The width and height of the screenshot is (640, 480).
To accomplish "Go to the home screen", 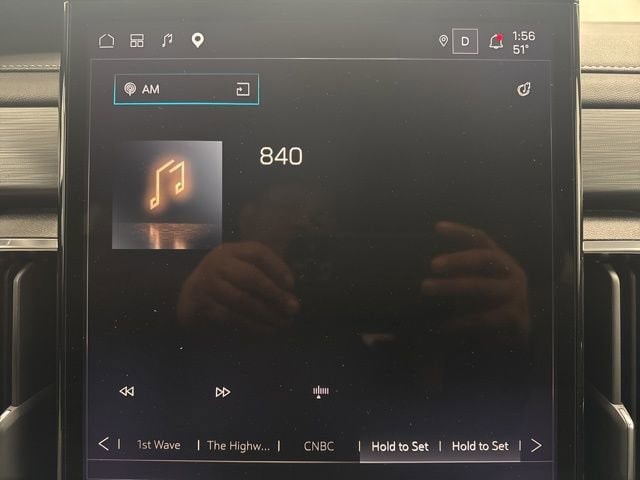I will pos(106,41).
